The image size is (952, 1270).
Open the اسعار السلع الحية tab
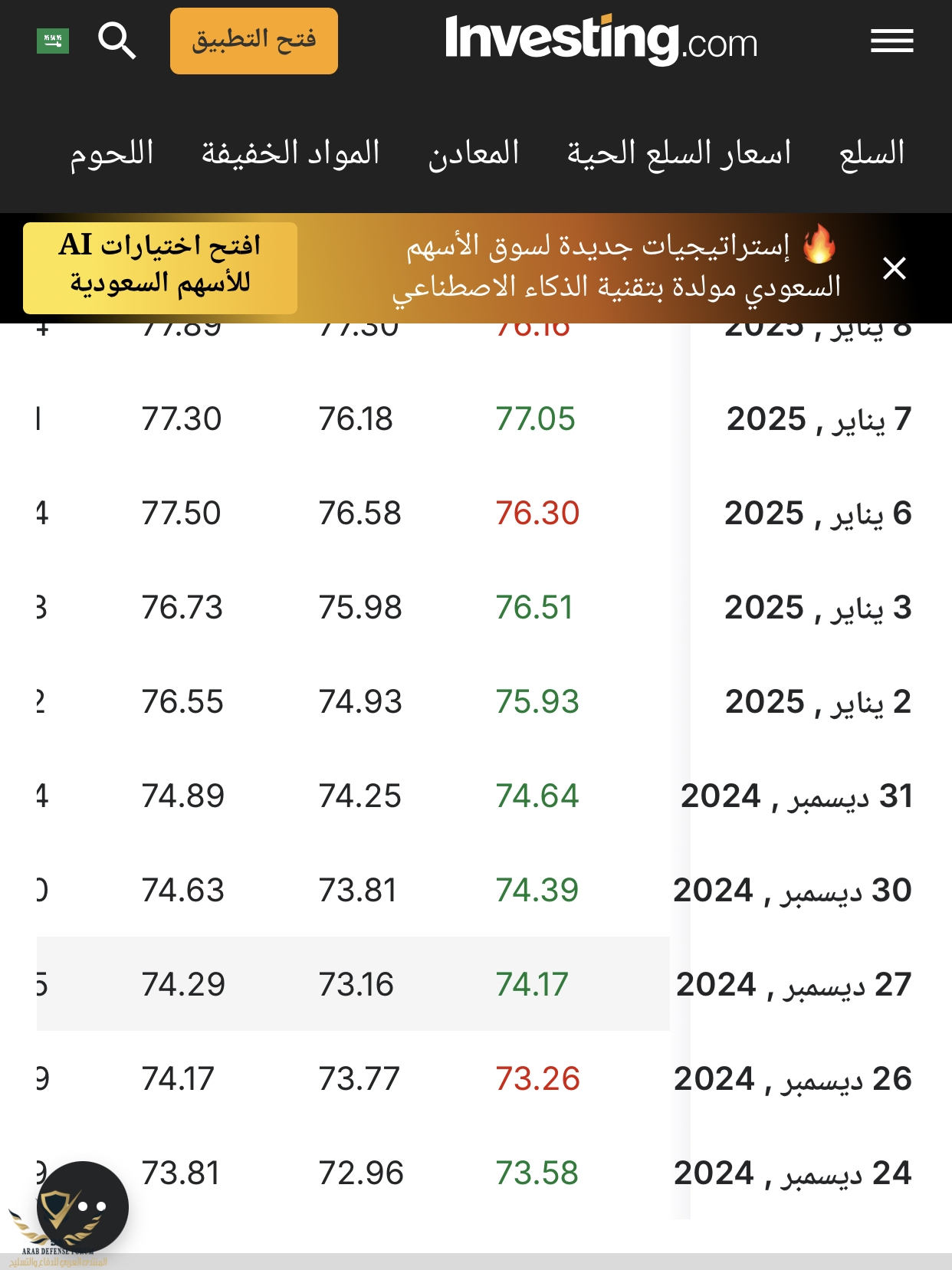(679, 153)
